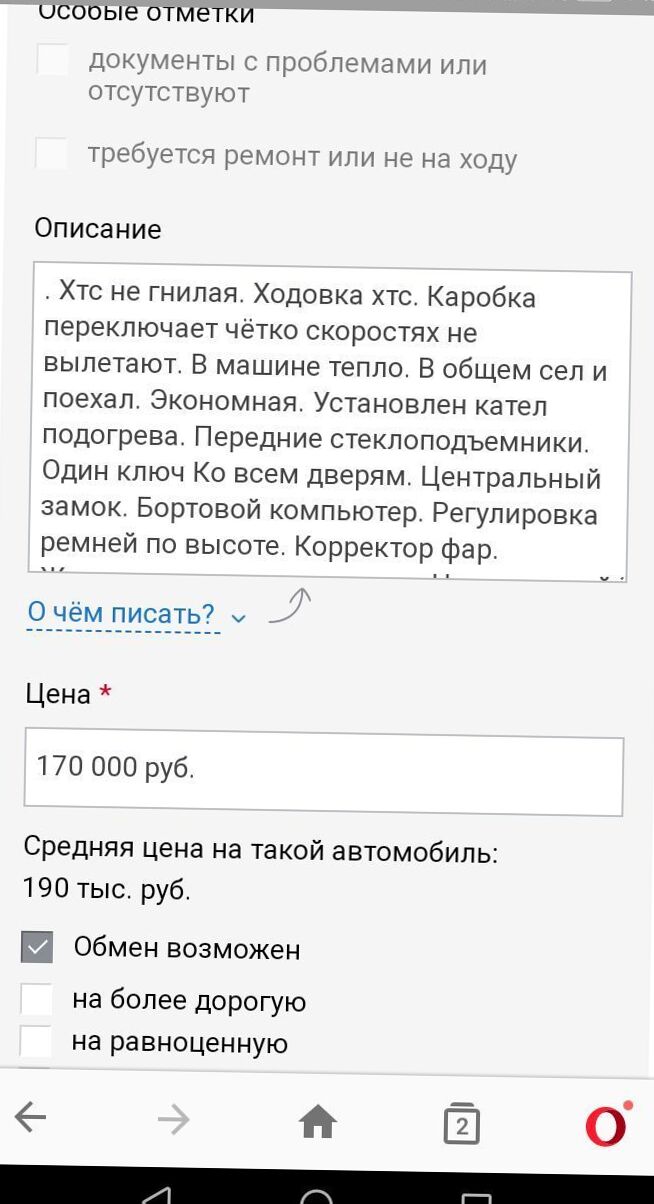This screenshot has height=1204, width=654.
Task: Expand 'О чём писать?' hint
Action: [136, 614]
